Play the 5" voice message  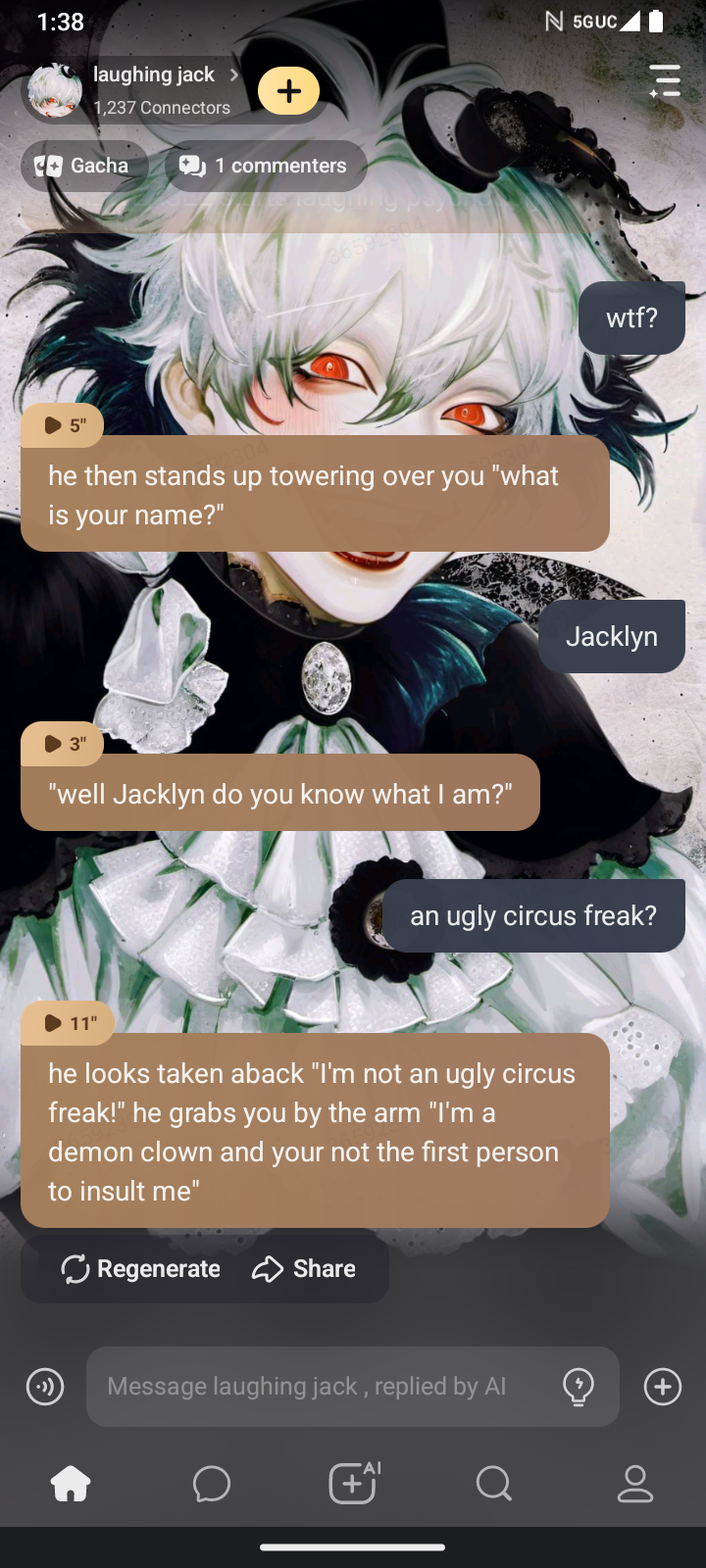pos(63,425)
